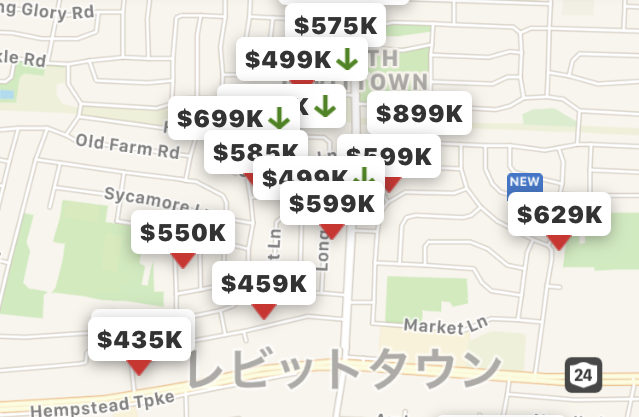
Task: Open the $435K listing marker
Action: [x=140, y=340]
